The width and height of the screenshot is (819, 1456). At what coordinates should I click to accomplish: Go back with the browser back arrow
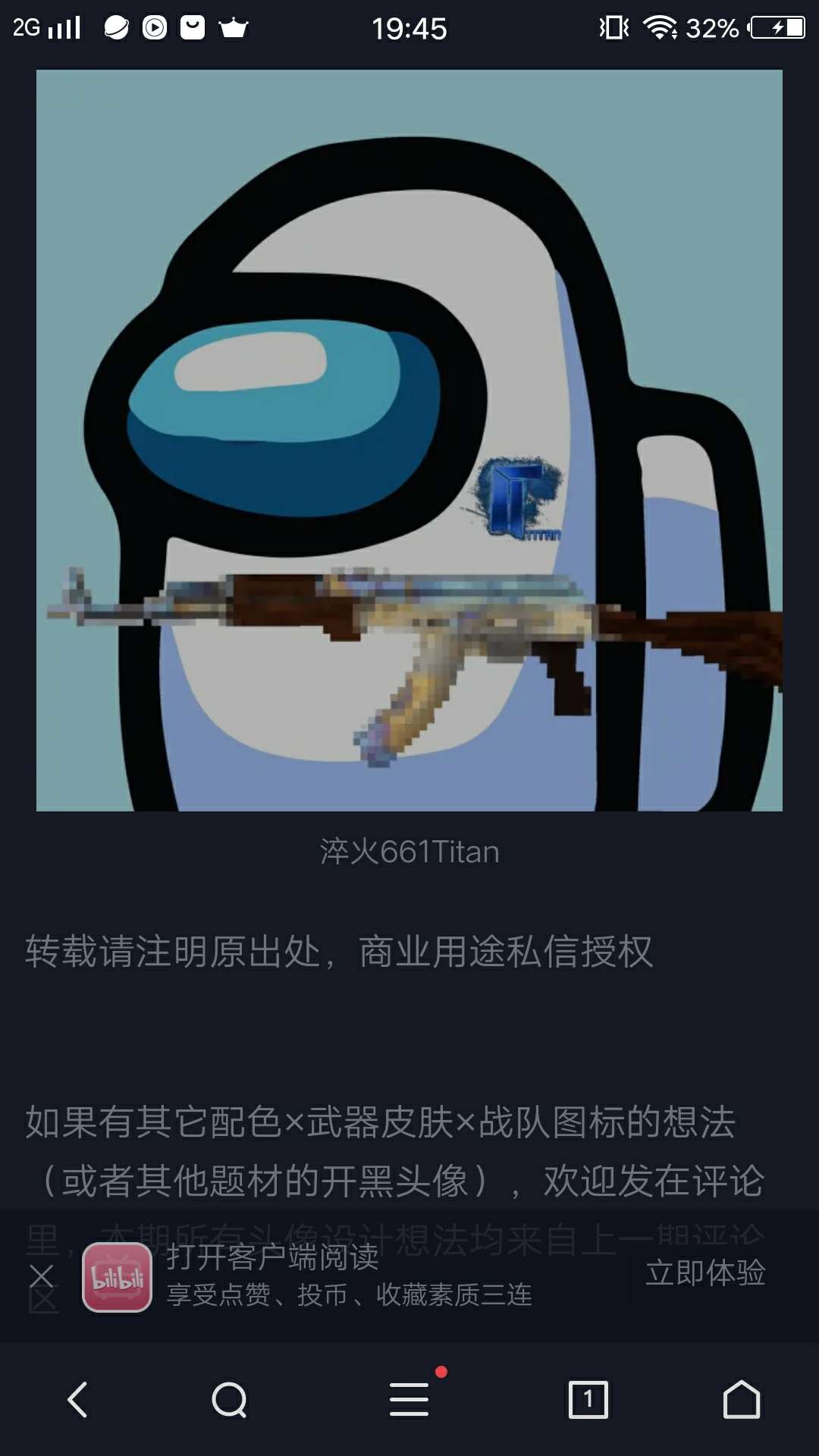tap(77, 1399)
